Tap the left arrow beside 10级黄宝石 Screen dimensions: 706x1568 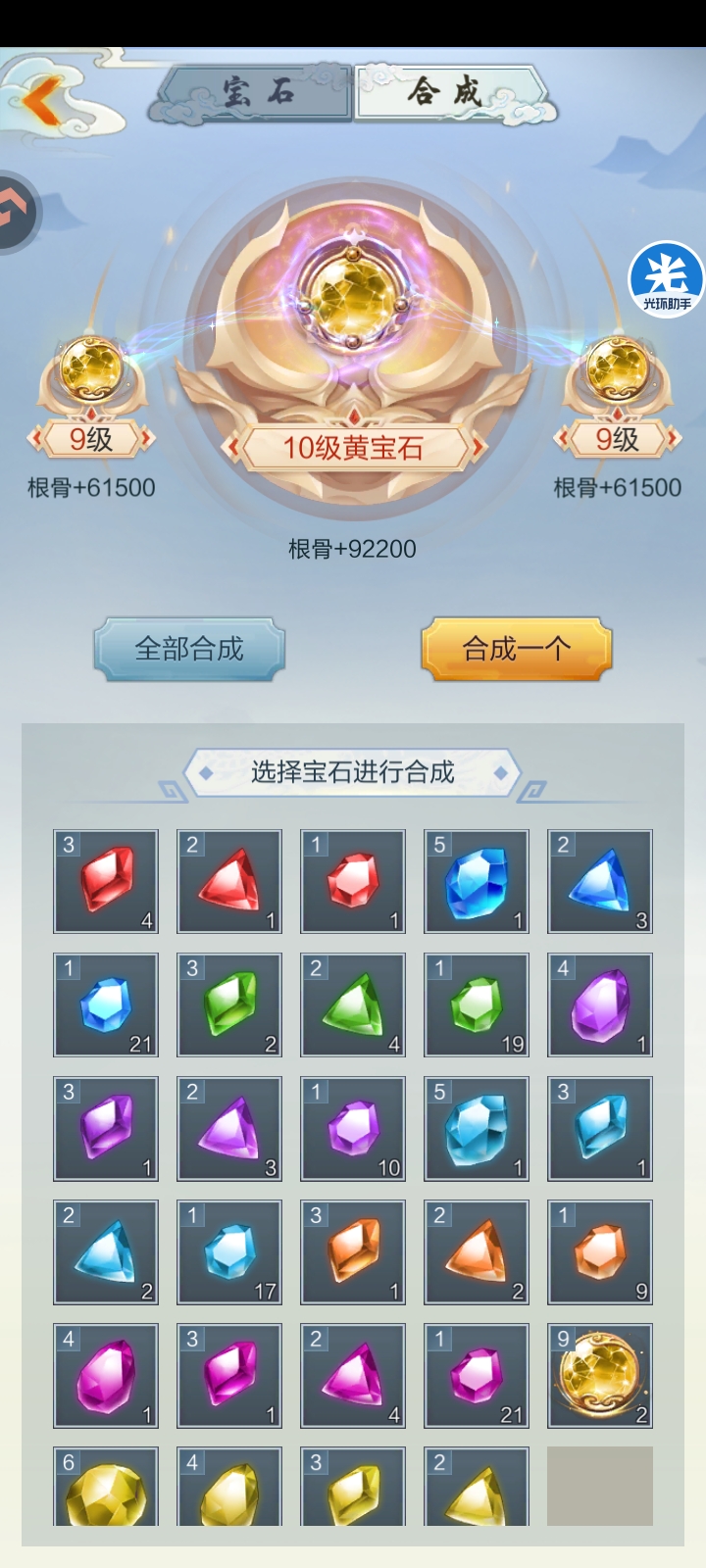click(x=232, y=449)
